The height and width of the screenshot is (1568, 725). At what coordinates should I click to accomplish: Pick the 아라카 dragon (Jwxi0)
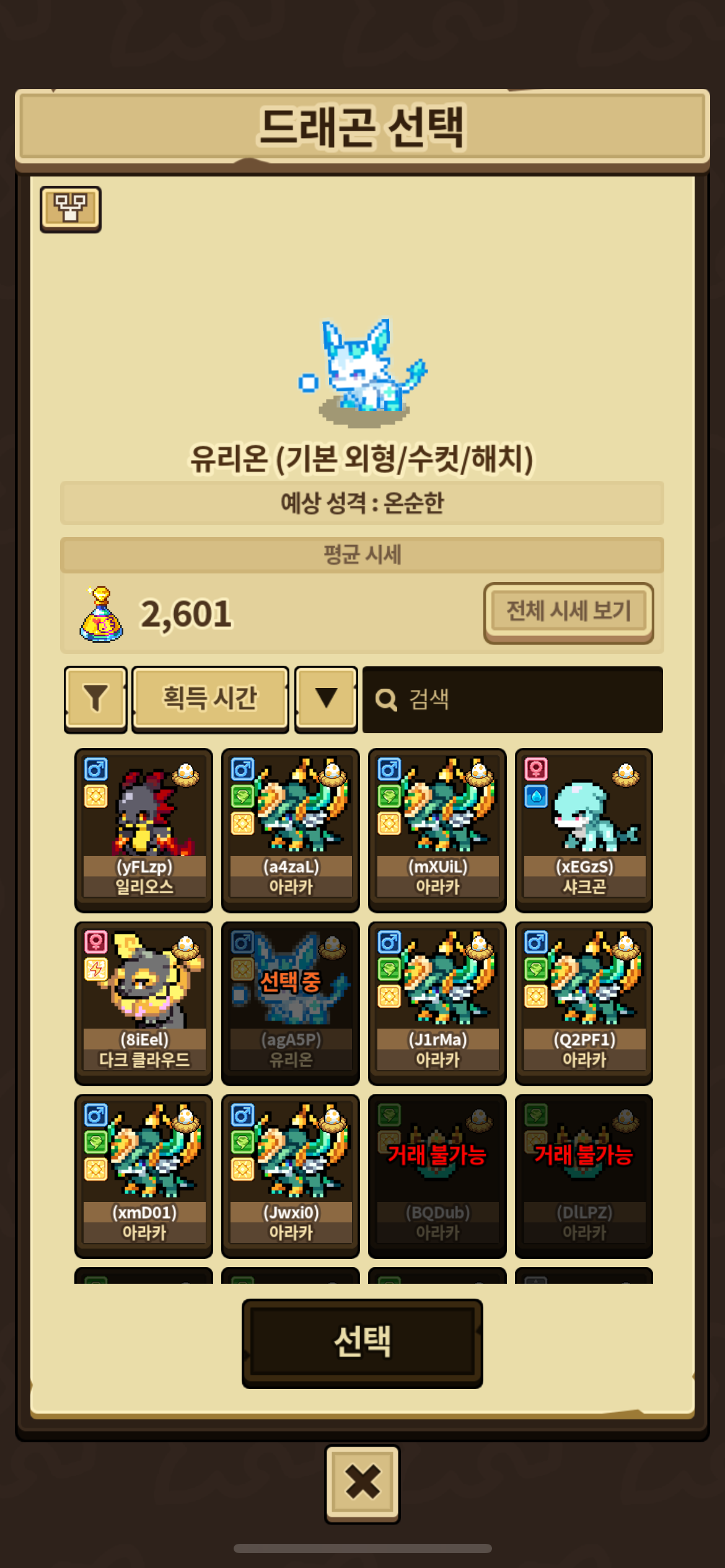click(x=291, y=1175)
